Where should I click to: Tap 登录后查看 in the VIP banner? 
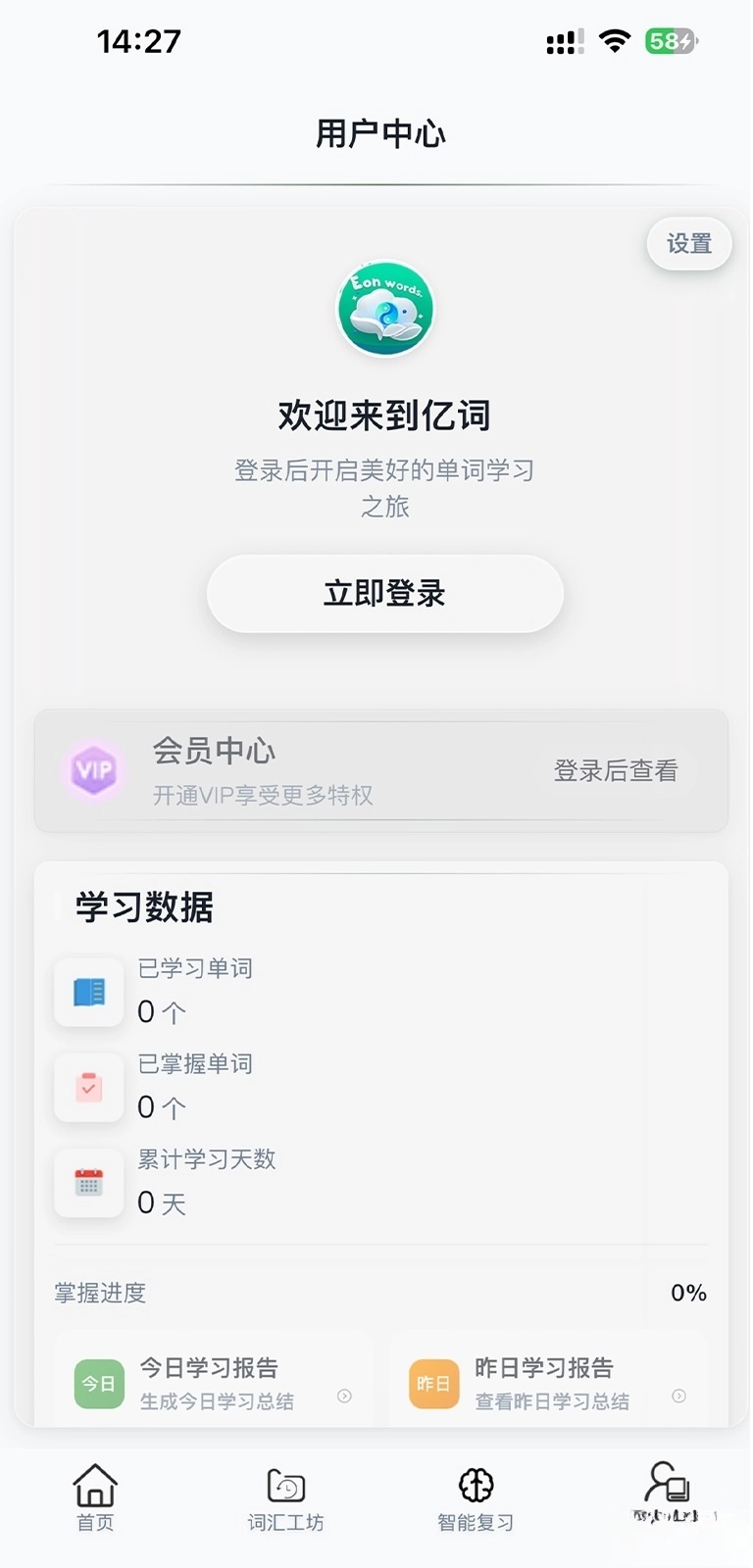pos(617,770)
